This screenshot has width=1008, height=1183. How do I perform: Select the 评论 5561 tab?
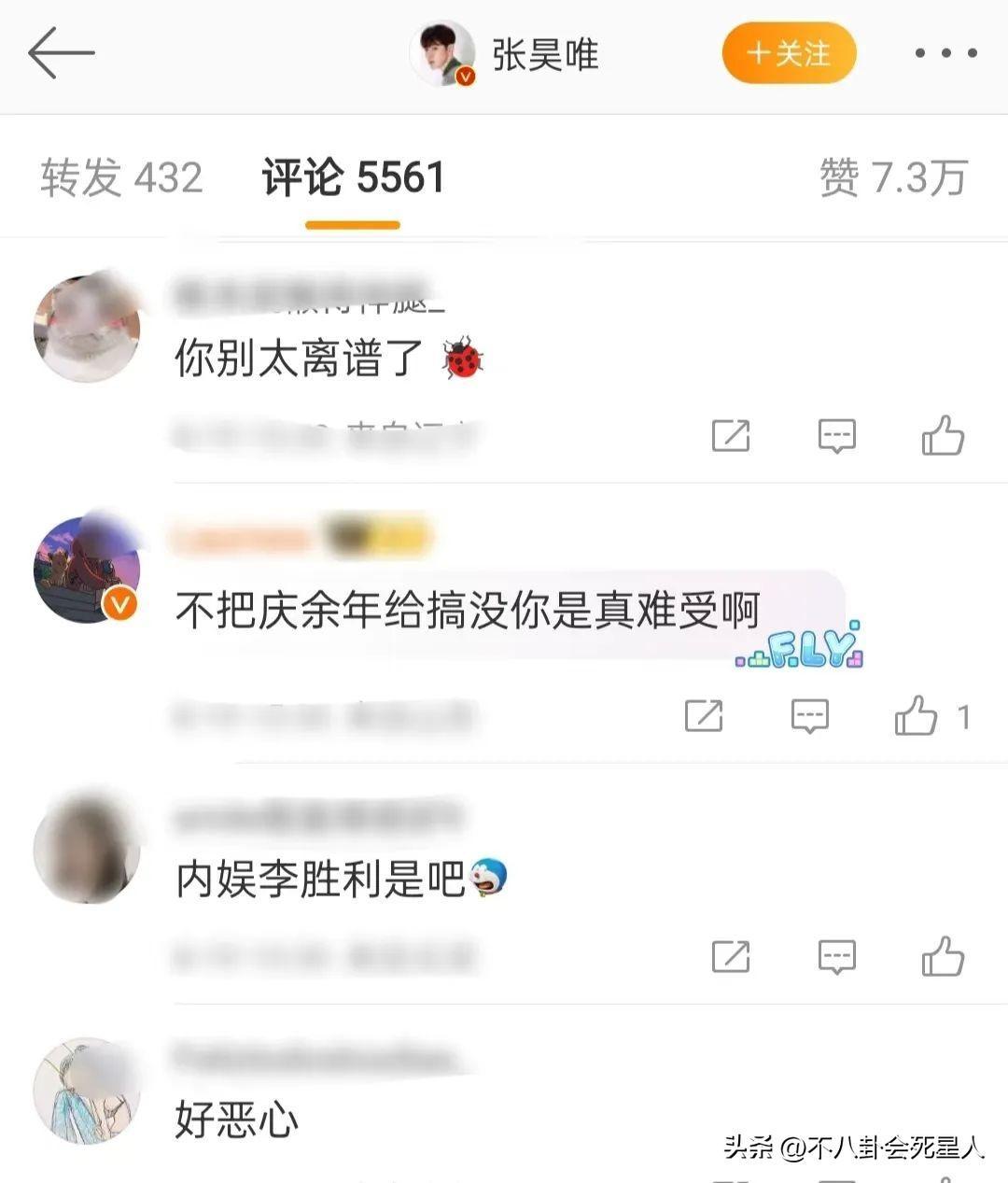(x=353, y=177)
